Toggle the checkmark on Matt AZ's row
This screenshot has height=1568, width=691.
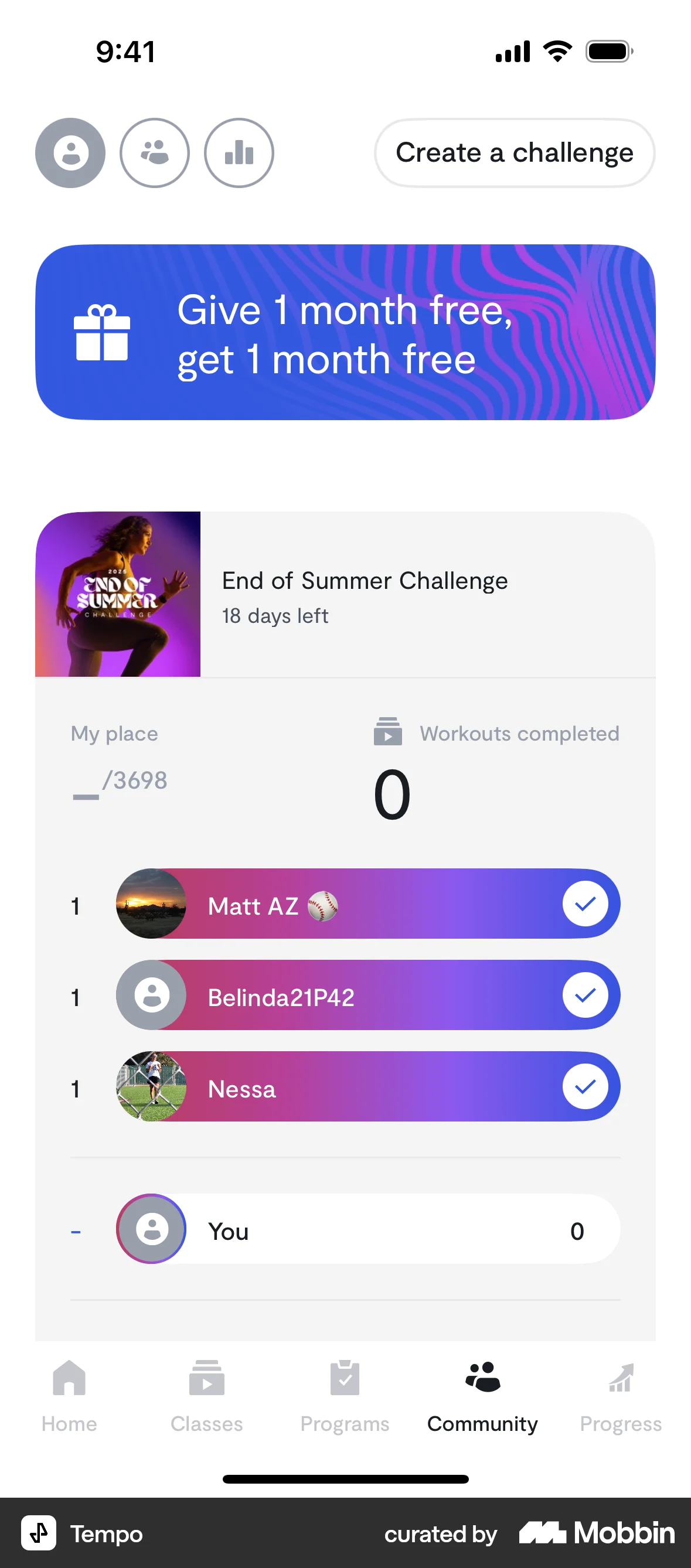coord(585,905)
